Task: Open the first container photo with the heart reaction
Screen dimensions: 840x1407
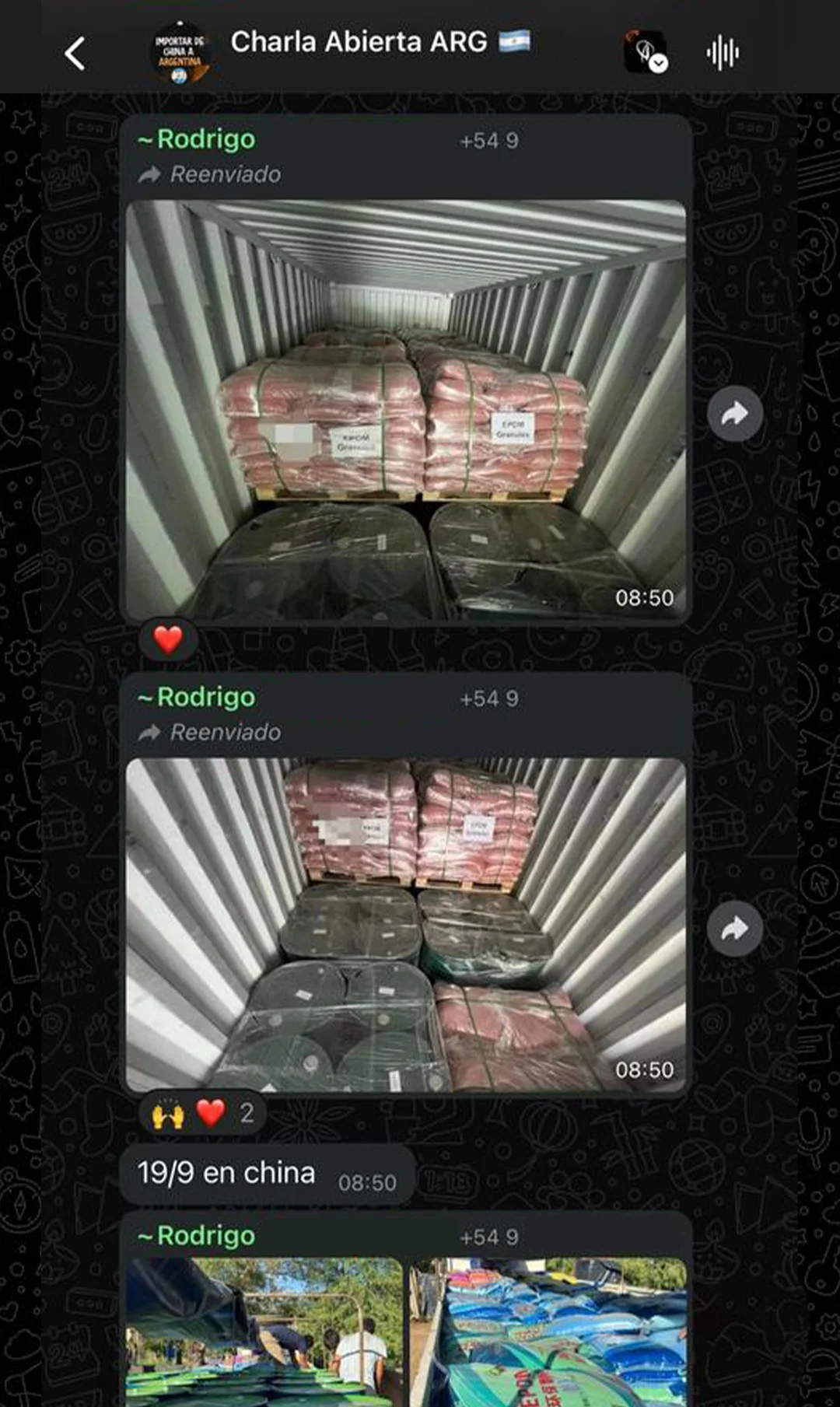Action: click(406, 410)
